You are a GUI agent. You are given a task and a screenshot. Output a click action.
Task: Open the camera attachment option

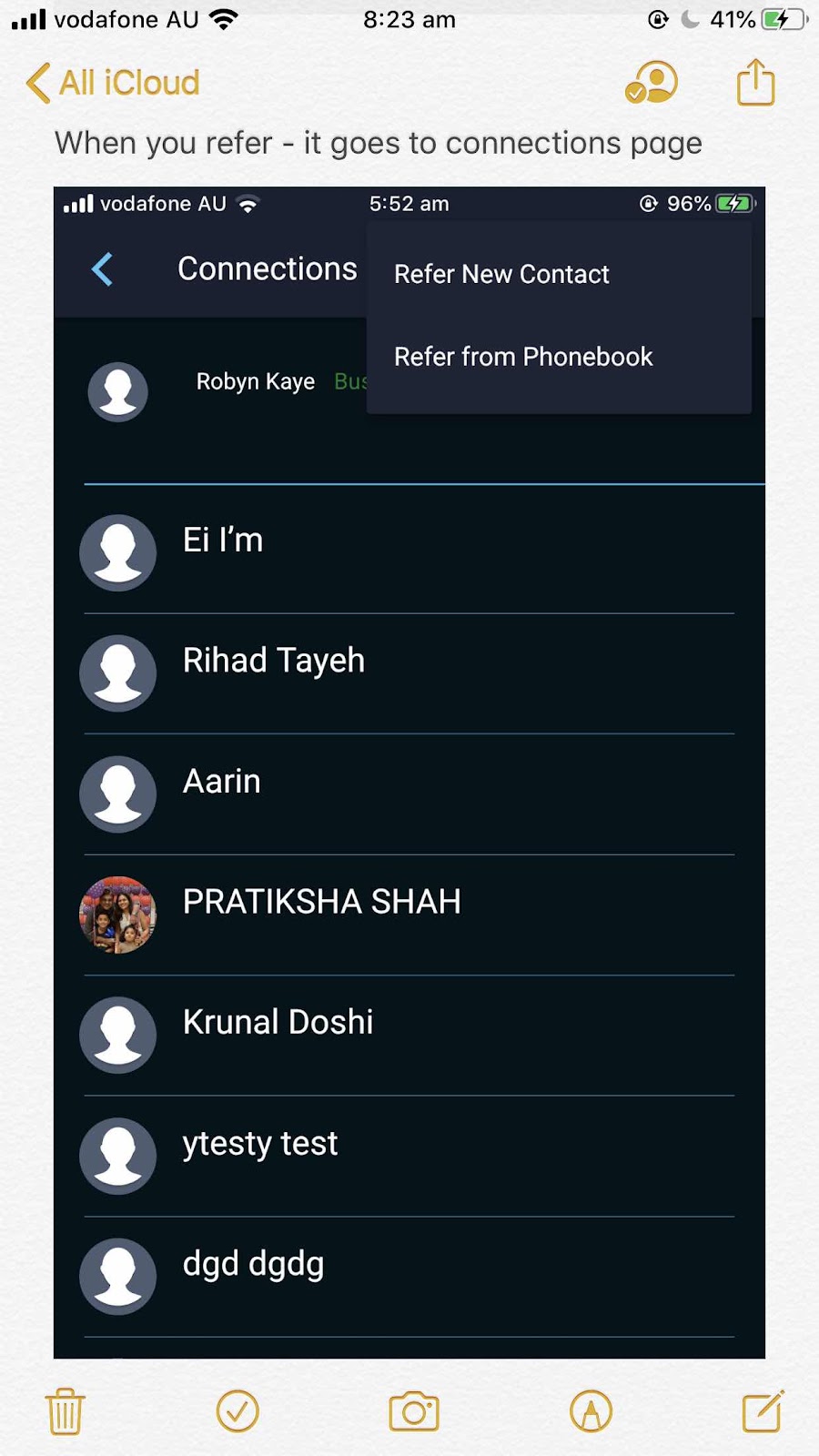414,1411
